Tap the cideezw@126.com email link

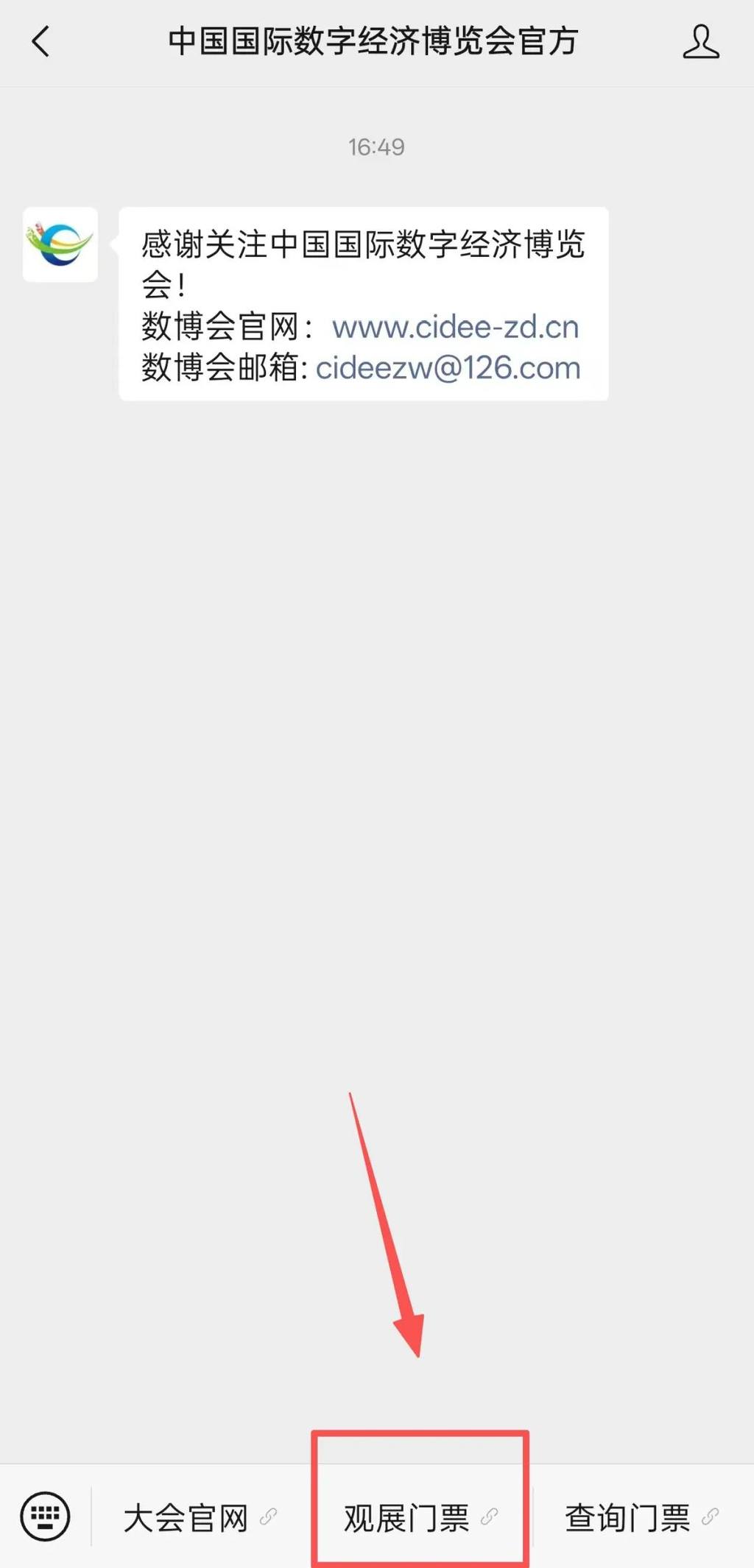(x=448, y=368)
